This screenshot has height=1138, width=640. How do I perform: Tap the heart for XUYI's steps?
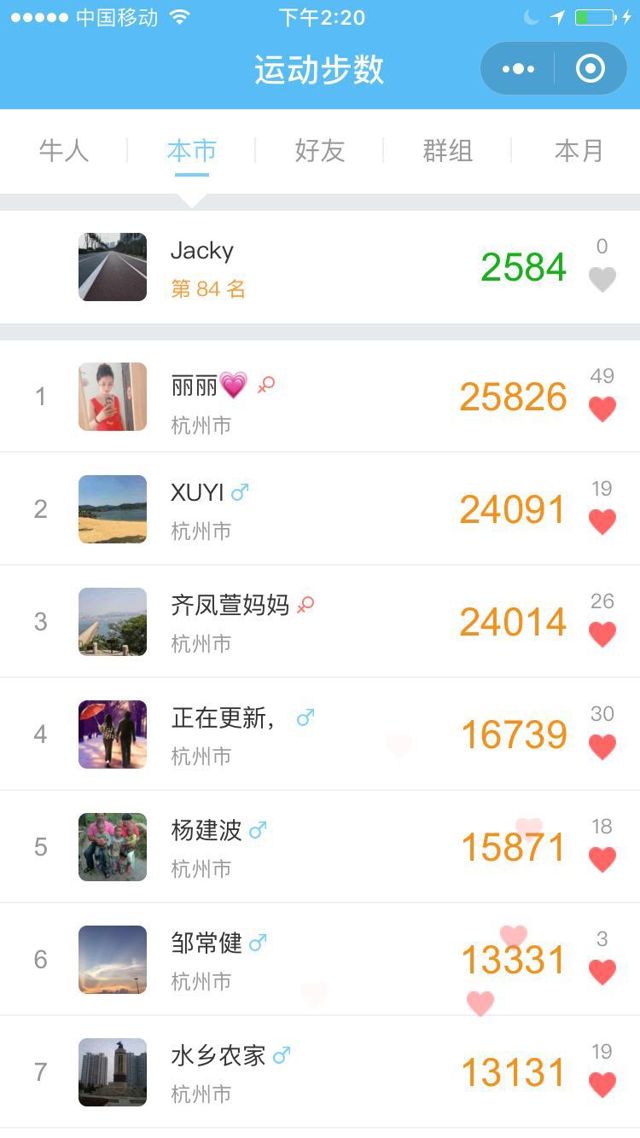[x=602, y=522]
